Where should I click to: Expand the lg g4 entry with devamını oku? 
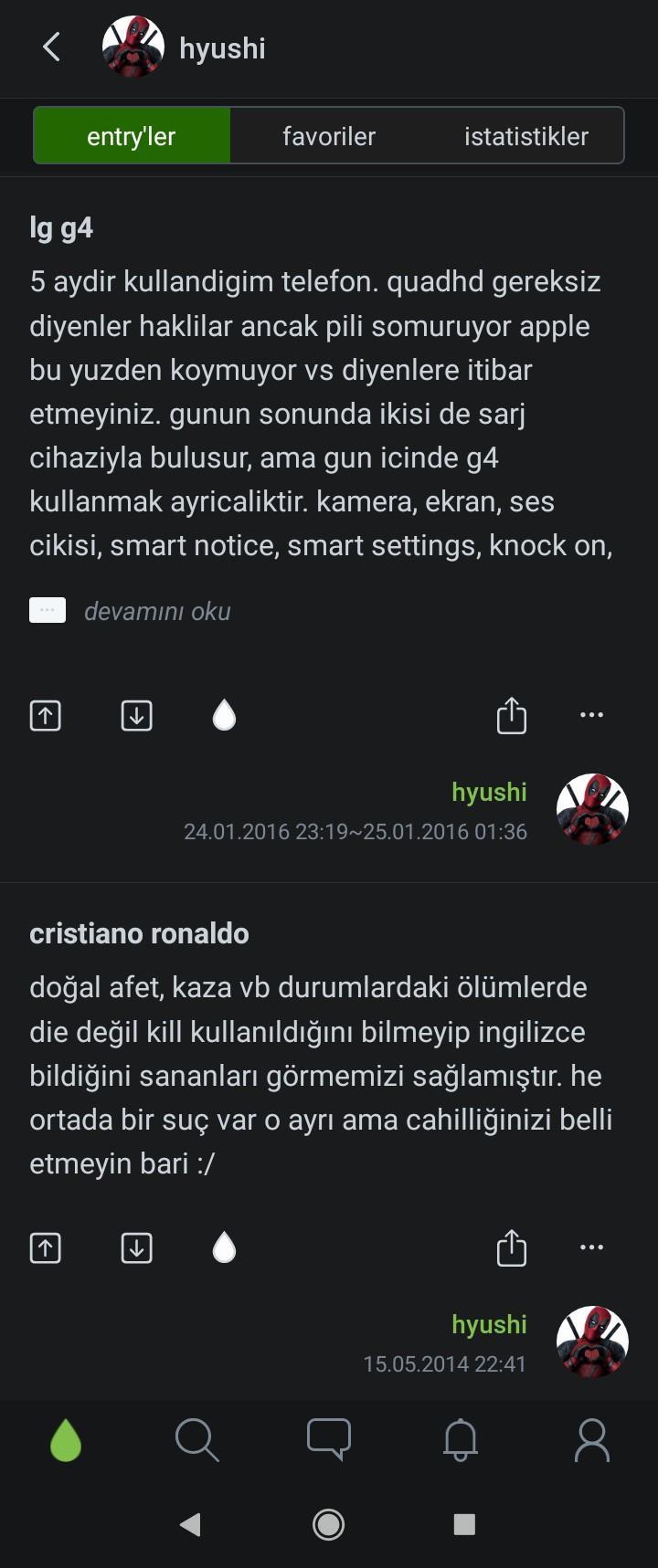(x=156, y=611)
